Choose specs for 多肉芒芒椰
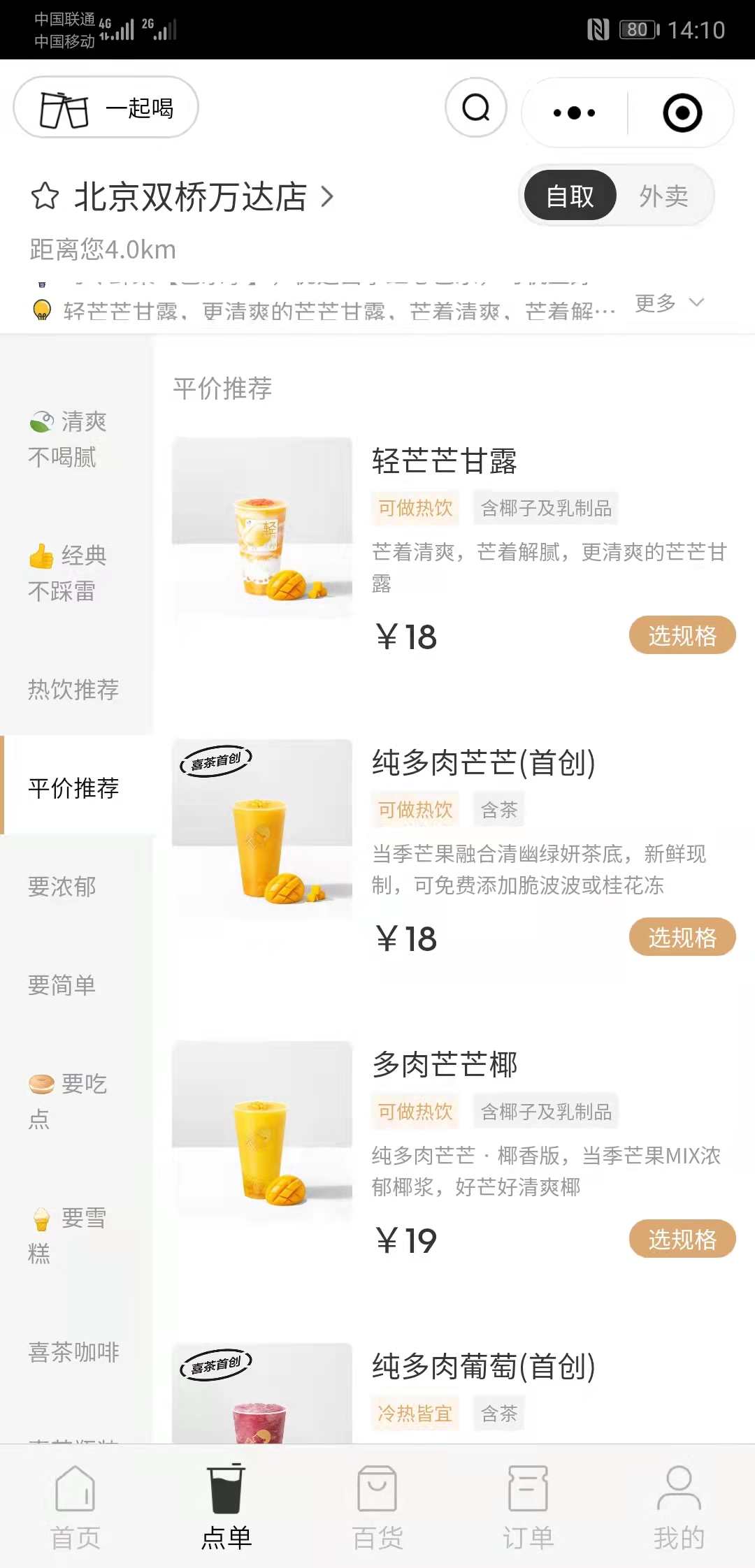This screenshot has height=1568, width=755. pos(682,1240)
